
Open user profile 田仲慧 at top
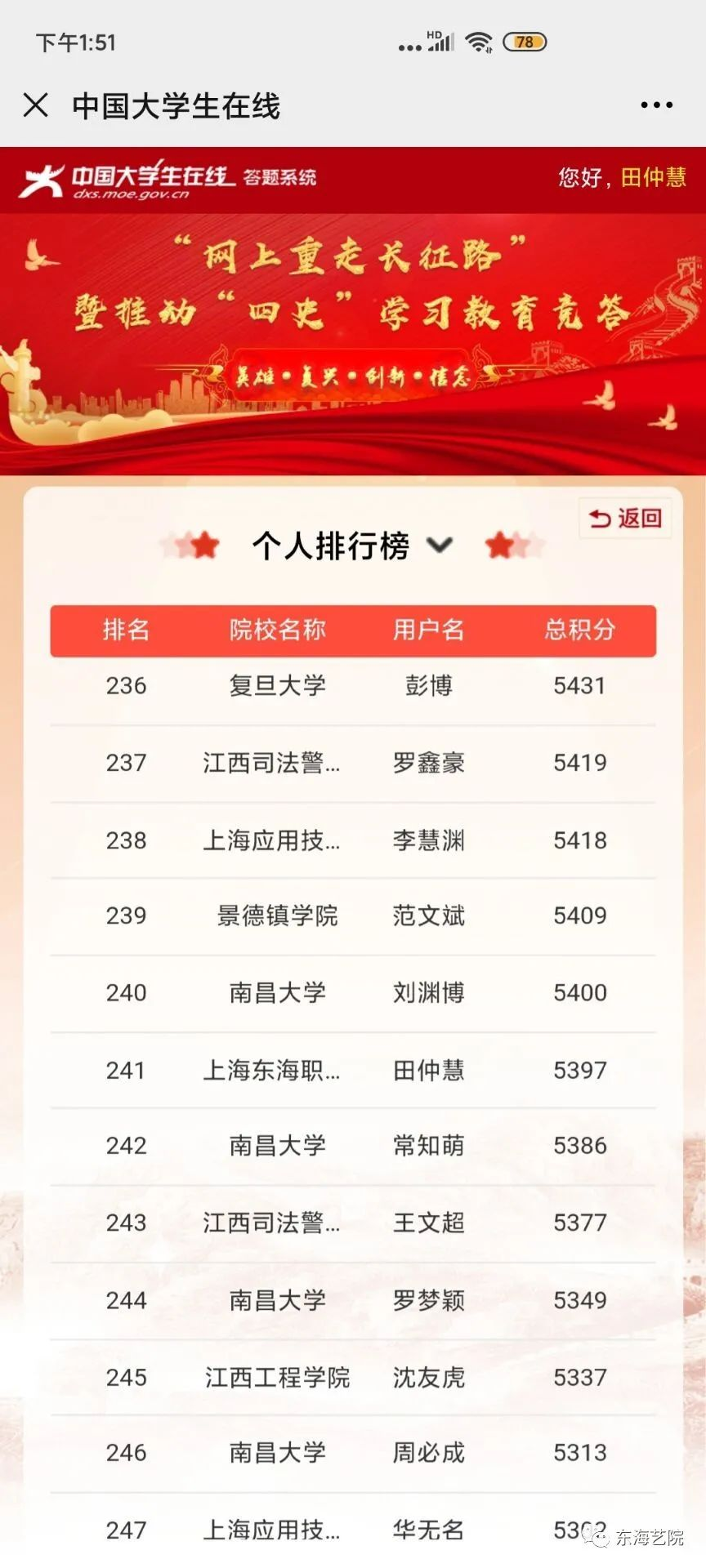pyautogui.click(x=653, y=177)
